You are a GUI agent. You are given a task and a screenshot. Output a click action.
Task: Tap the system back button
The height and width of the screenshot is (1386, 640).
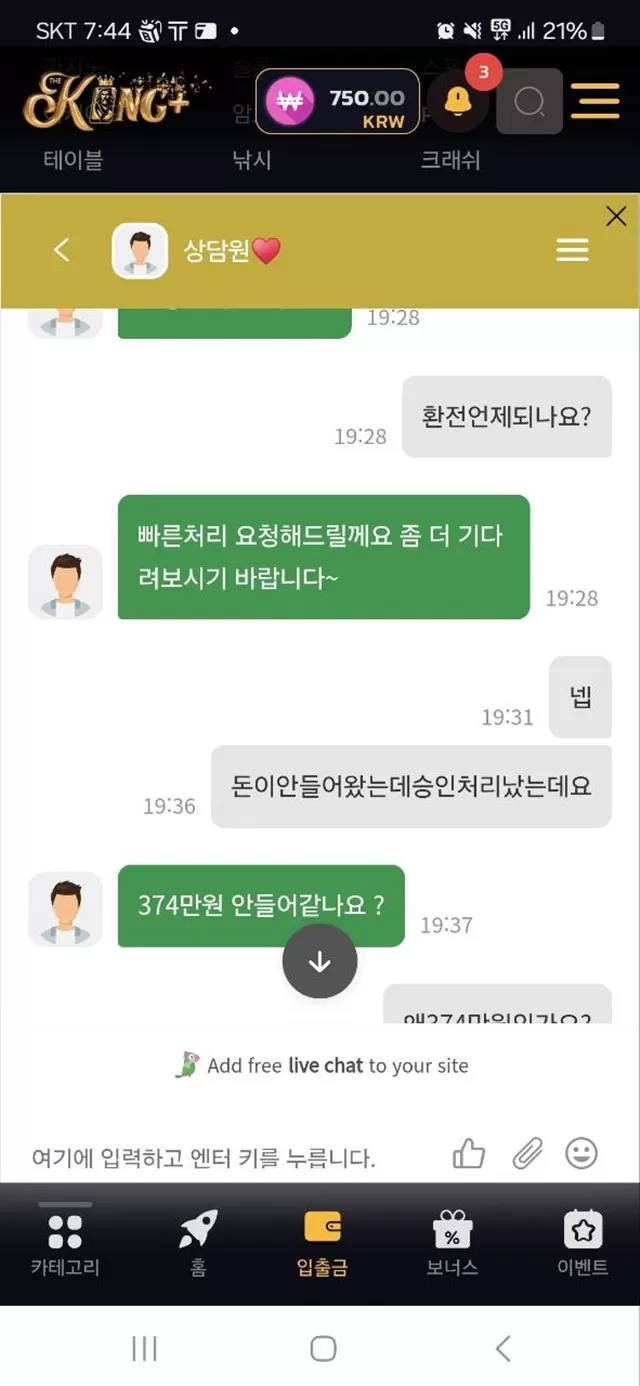pyautogui.click(x=503, y=1348)
